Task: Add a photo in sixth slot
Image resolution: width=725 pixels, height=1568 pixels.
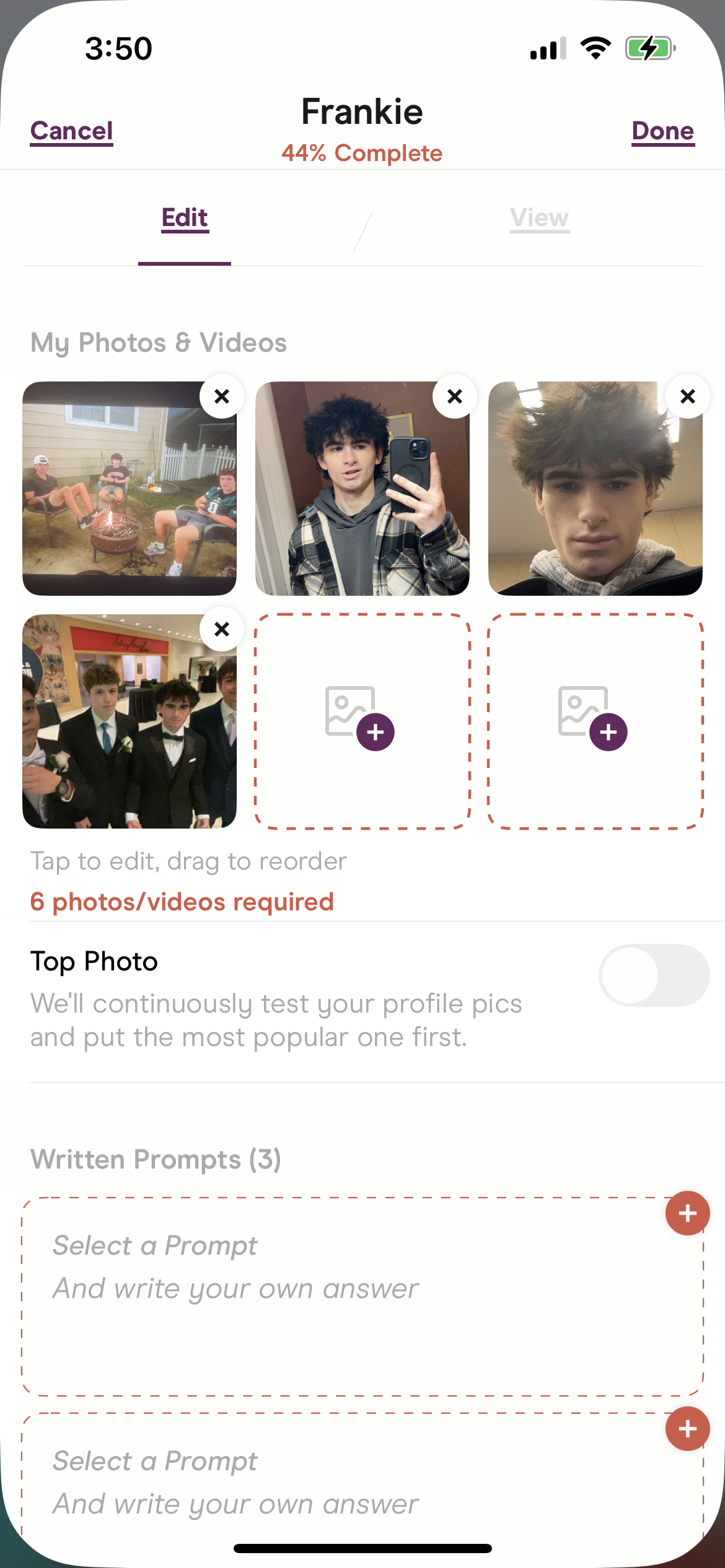Action: point(595,721)
